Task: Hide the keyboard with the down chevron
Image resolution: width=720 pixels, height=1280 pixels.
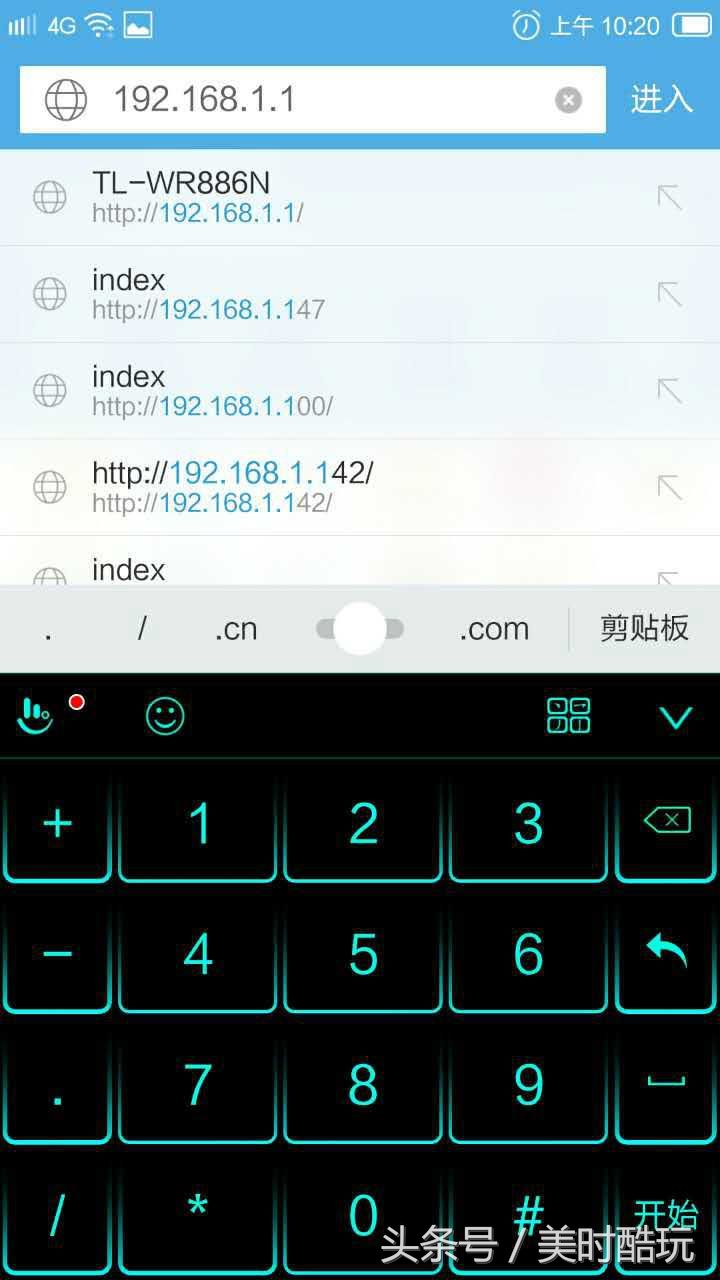Action: pyautogui.click(x=677, y=716)
